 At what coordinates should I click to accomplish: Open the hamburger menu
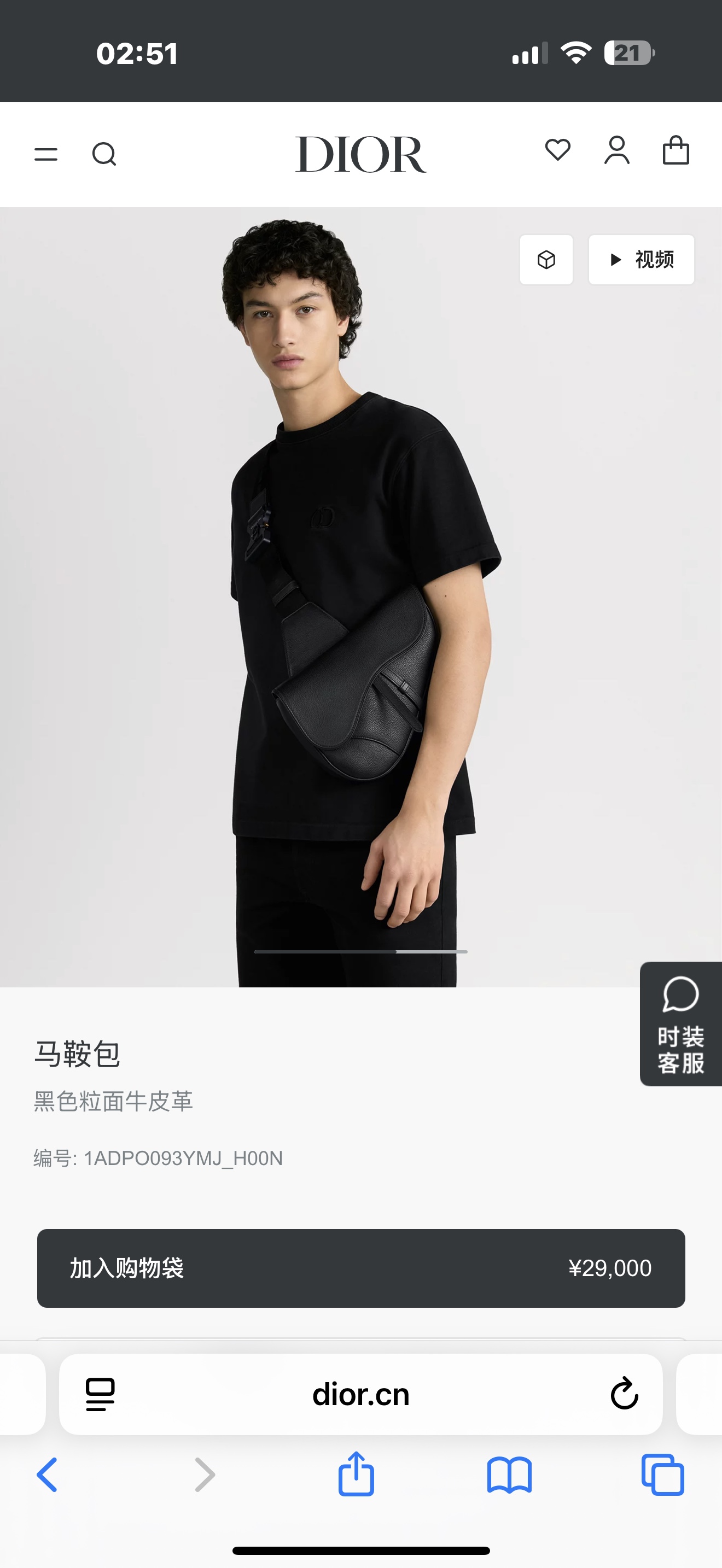[x=46, y=154]
